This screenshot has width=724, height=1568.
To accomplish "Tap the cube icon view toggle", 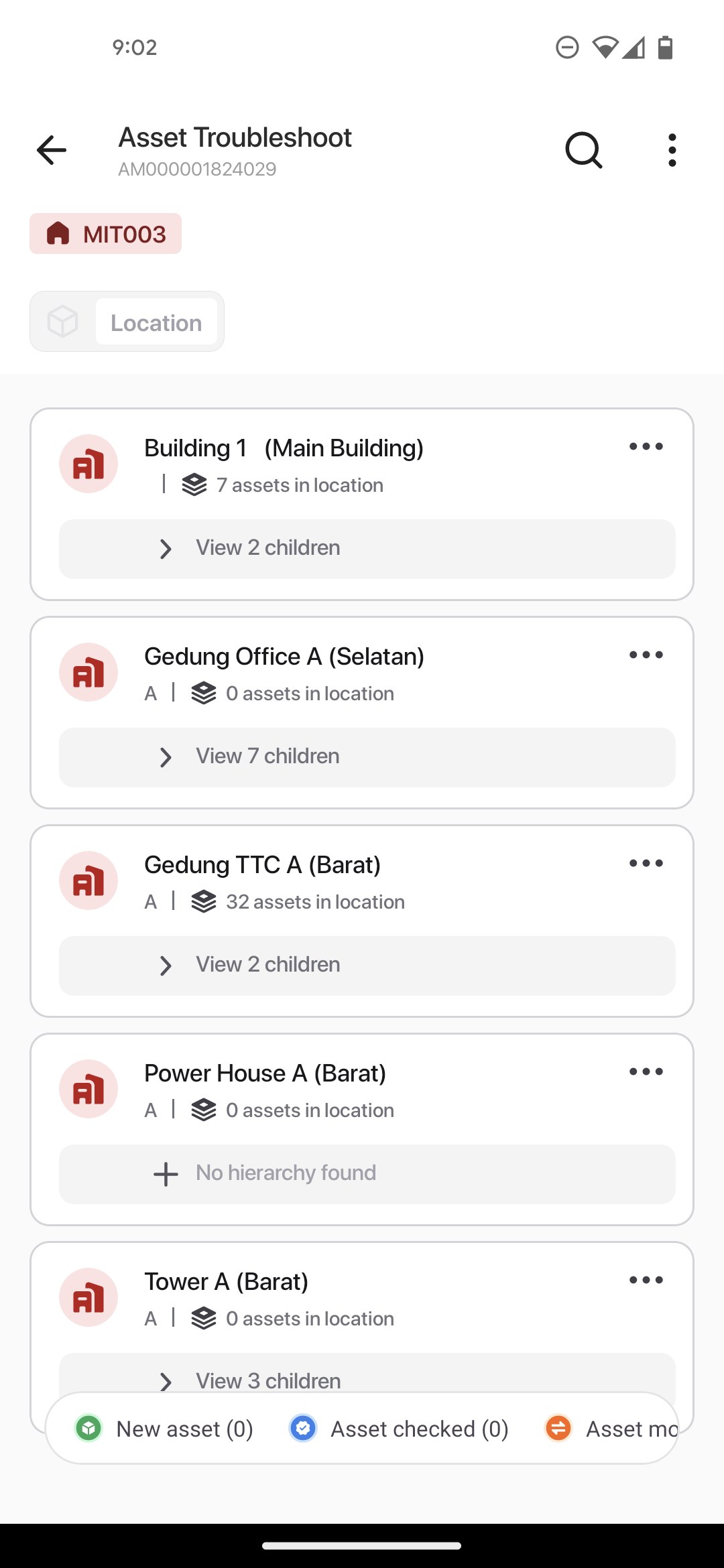I will pos(63,322).
